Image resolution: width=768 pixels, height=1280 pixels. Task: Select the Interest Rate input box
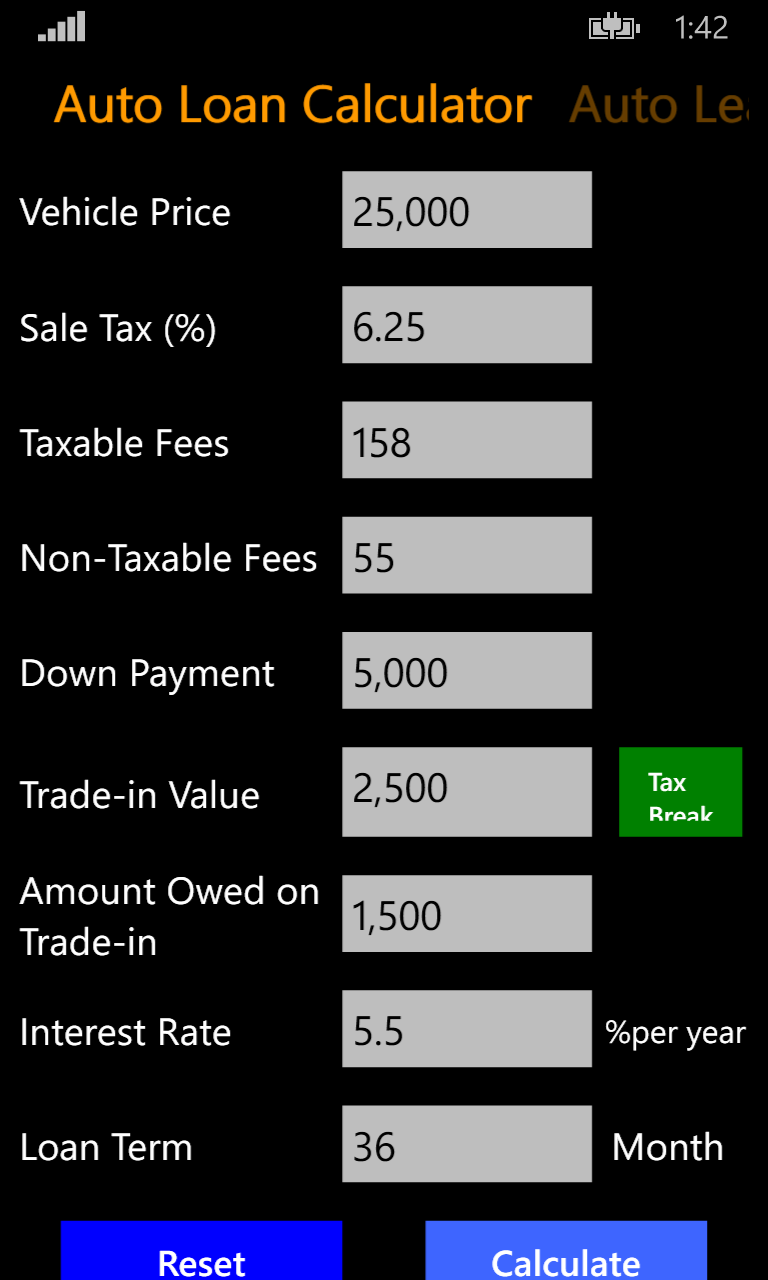pos(466,1028)
